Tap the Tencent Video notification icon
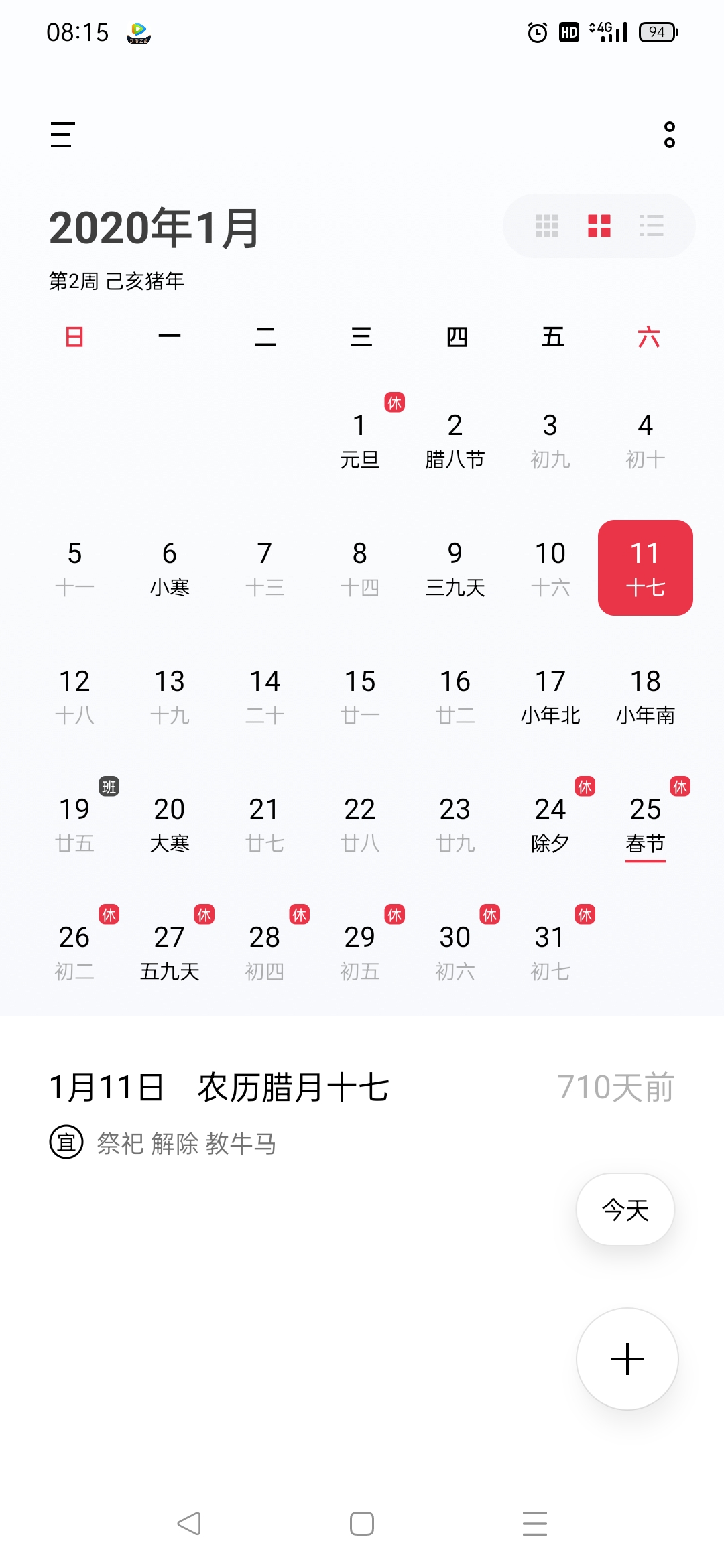Image resolution: width=724 pixels, height=1568 pixels. tap(139, 31)
